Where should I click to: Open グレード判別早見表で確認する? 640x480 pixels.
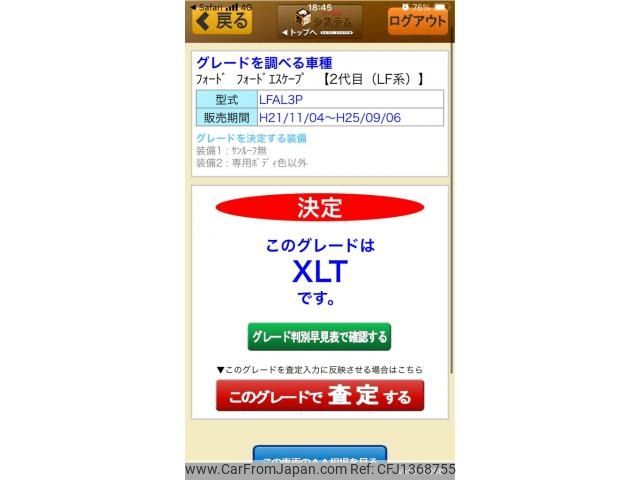pos(319,336)
